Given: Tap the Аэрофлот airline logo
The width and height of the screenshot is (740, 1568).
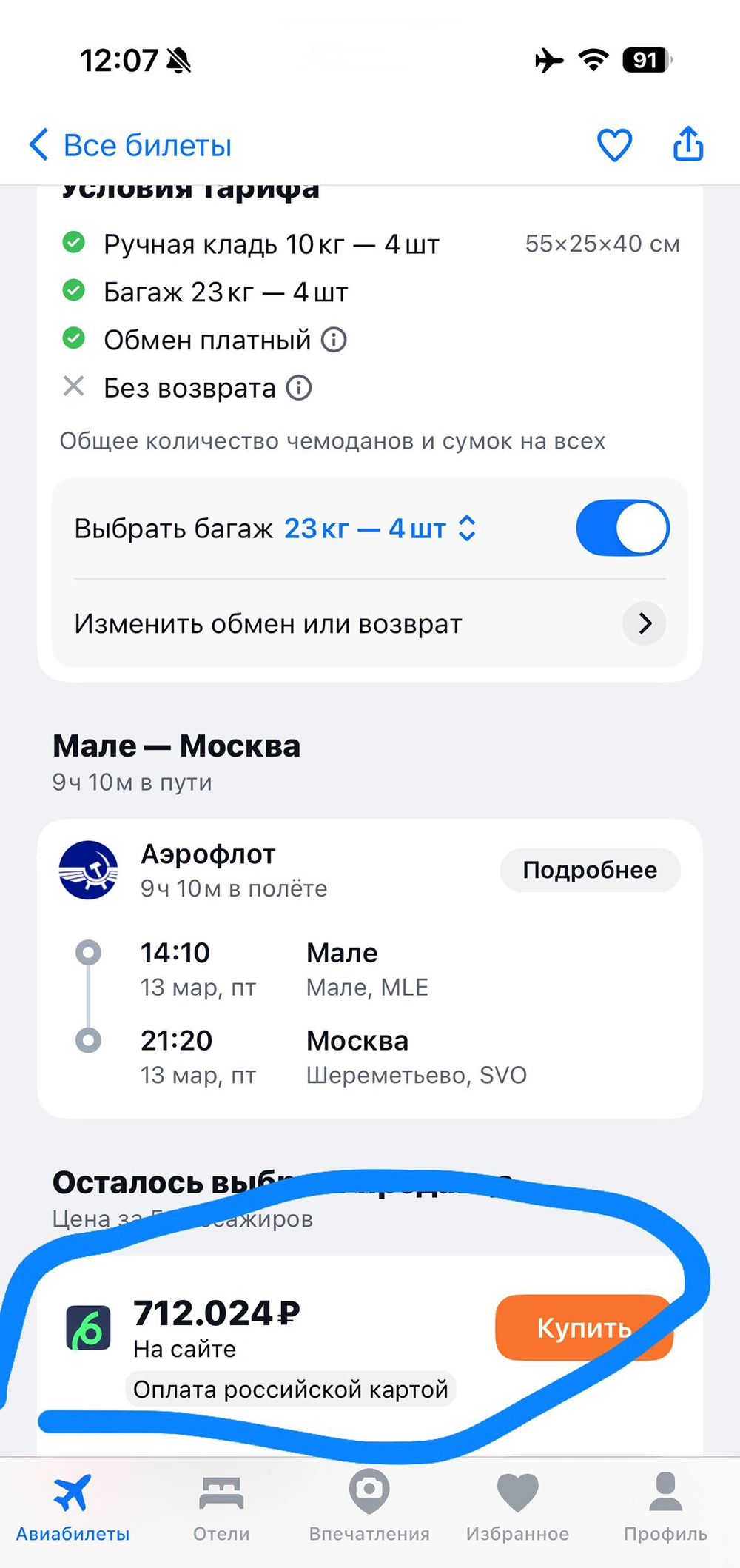Looking at the screenshot, I should 89,871.
